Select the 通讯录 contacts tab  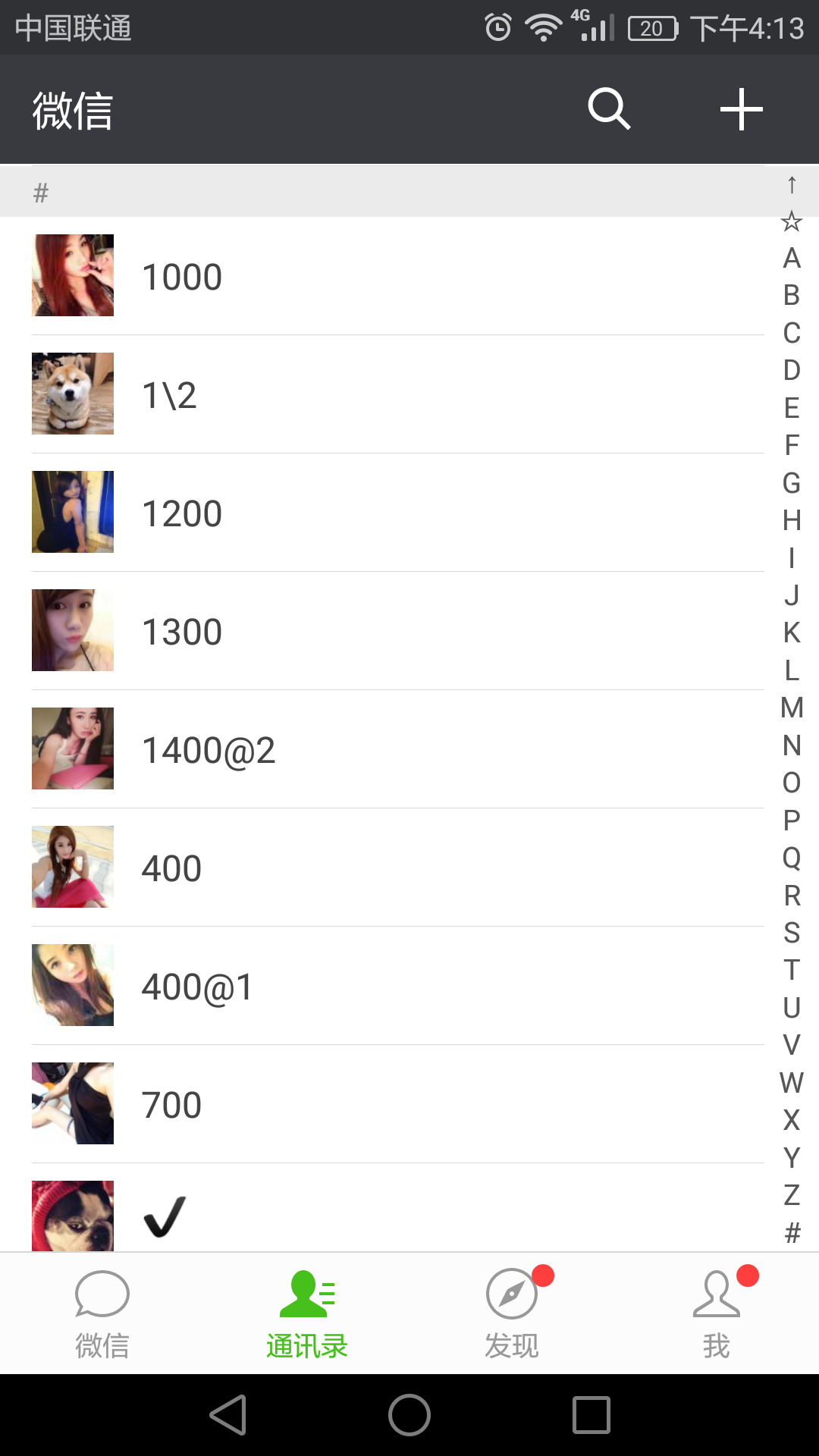(307, 1313)
